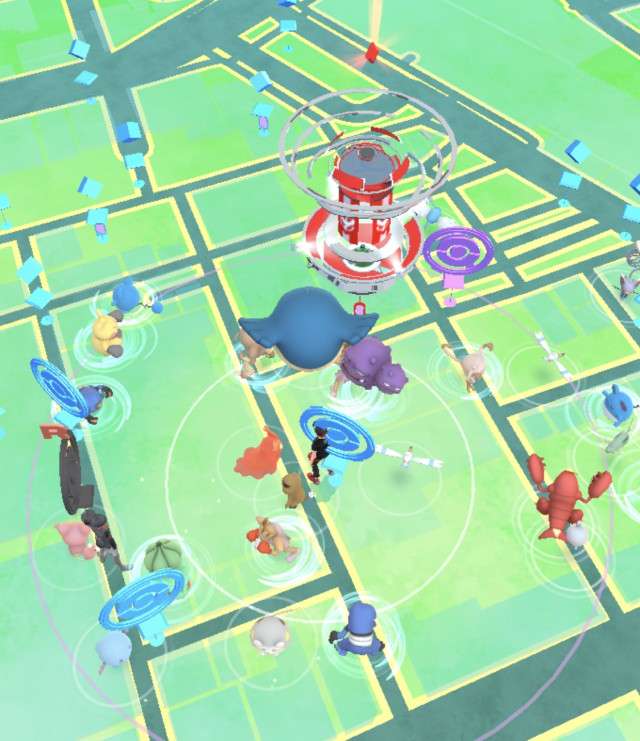Tap the red blob Pokémon left of the trainer
This screenshot has height=741, width=640.
pos(259,455)
